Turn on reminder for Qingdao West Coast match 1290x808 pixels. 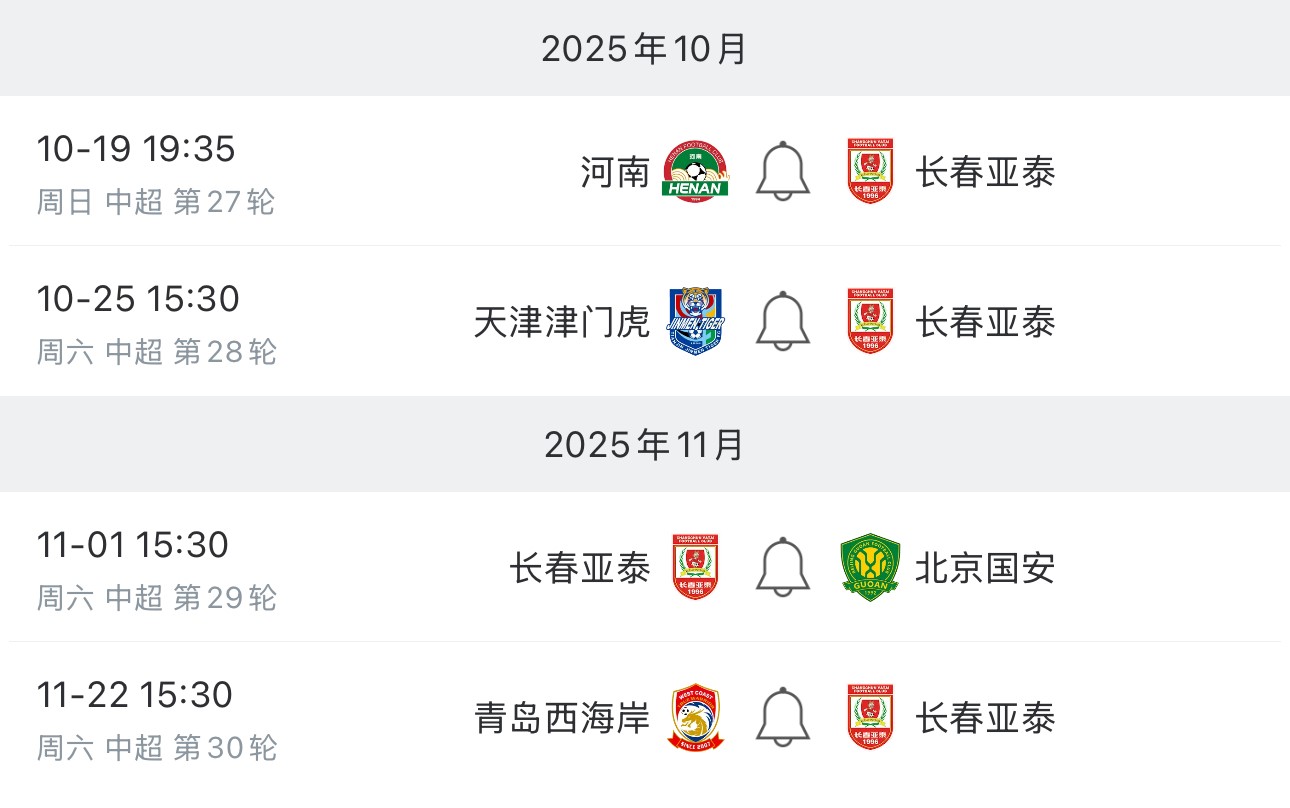[x=781, y=717]
